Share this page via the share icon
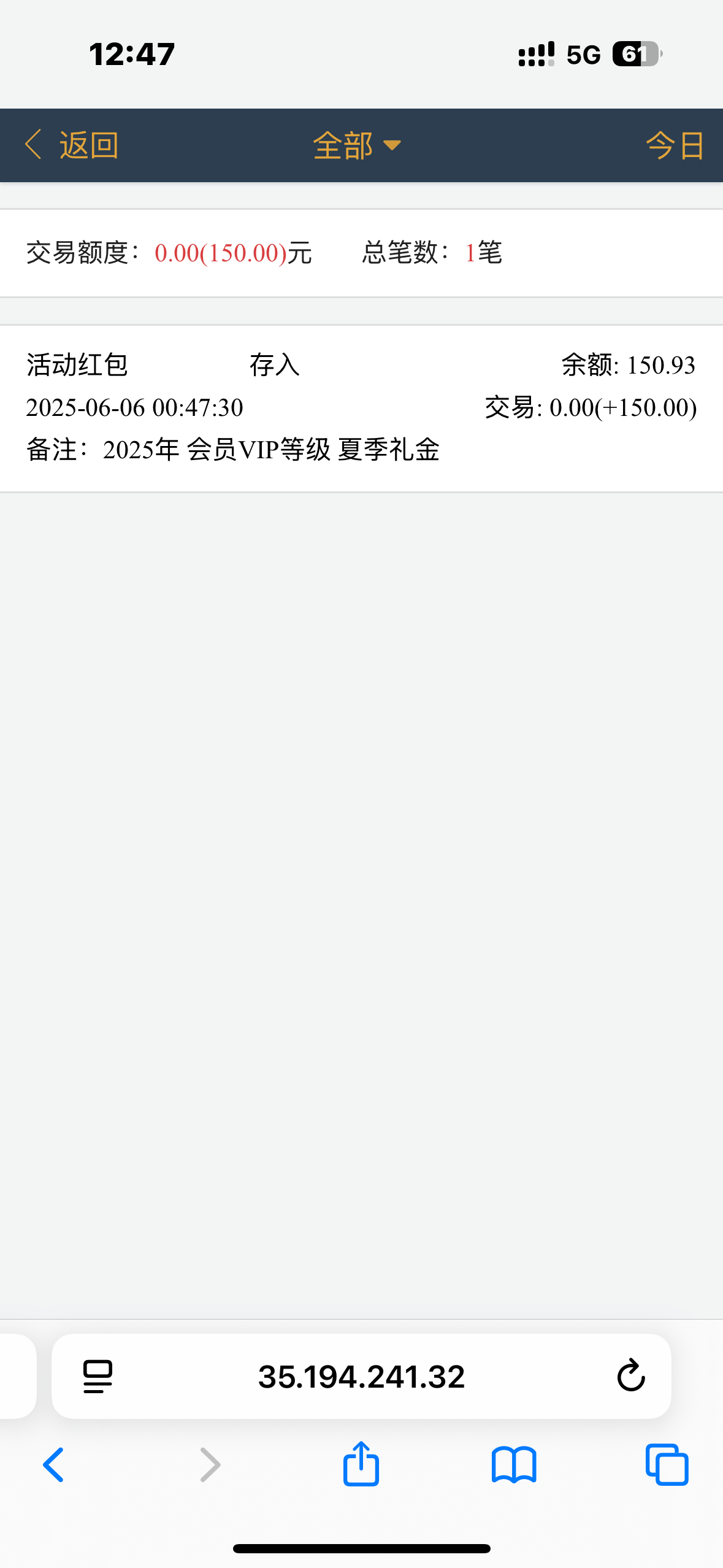 [361, 1464]
